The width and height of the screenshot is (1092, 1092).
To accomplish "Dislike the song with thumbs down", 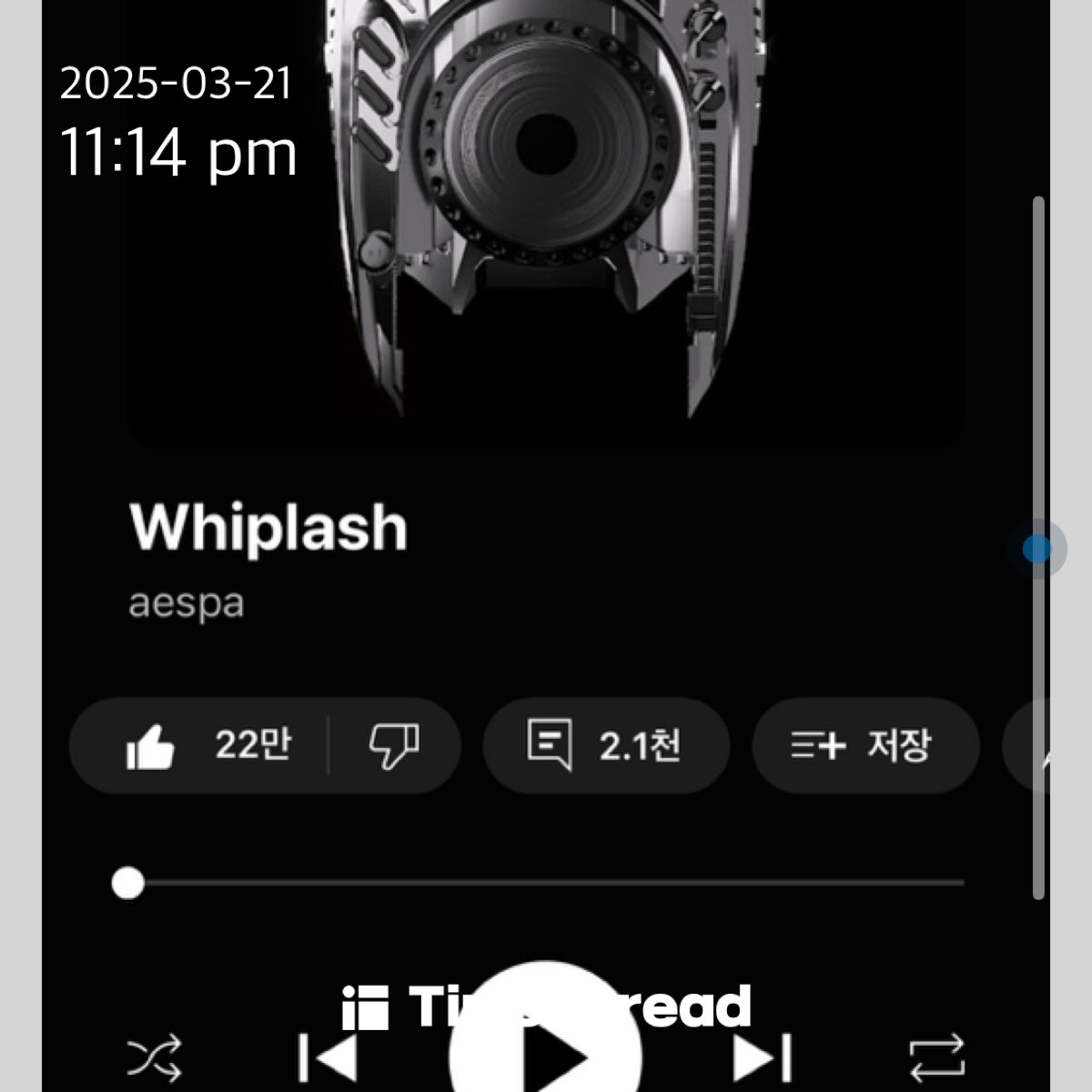I will [394, 746].
